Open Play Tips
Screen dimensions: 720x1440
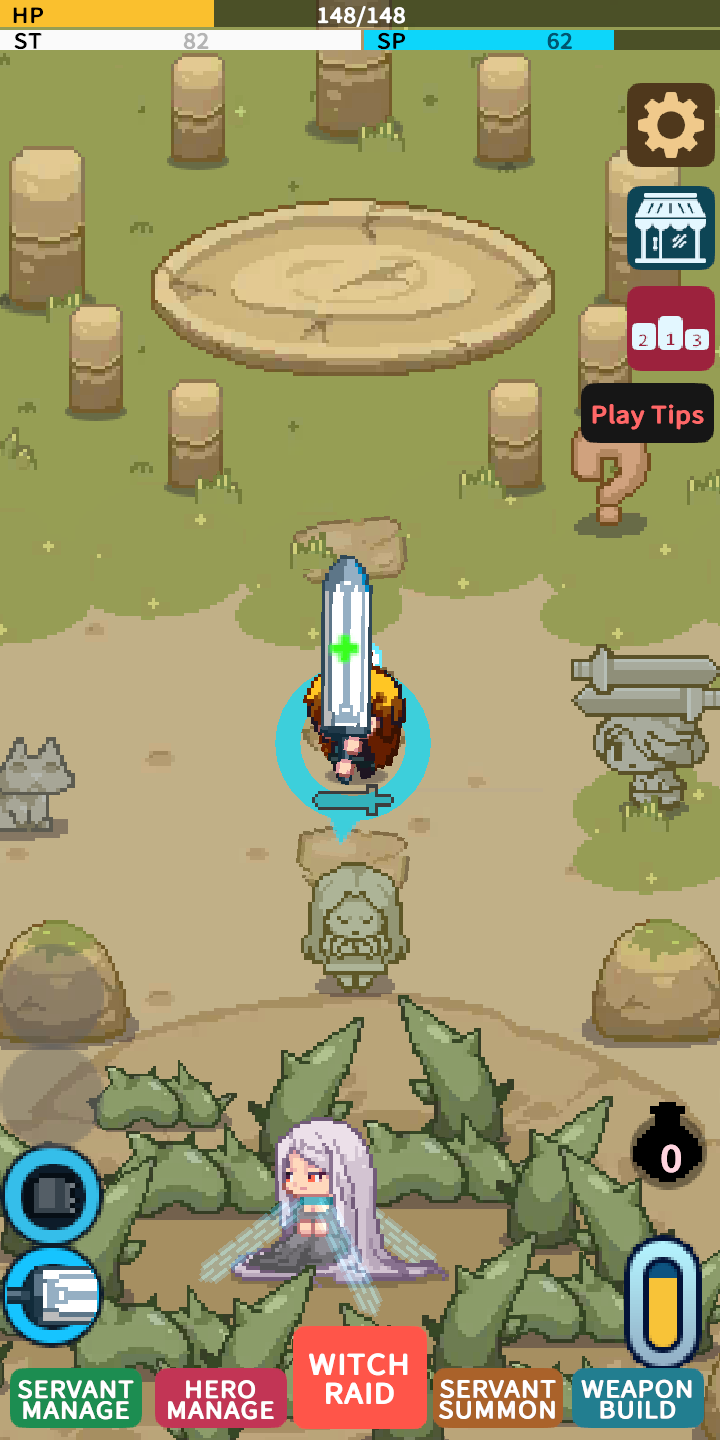(647, 414)
